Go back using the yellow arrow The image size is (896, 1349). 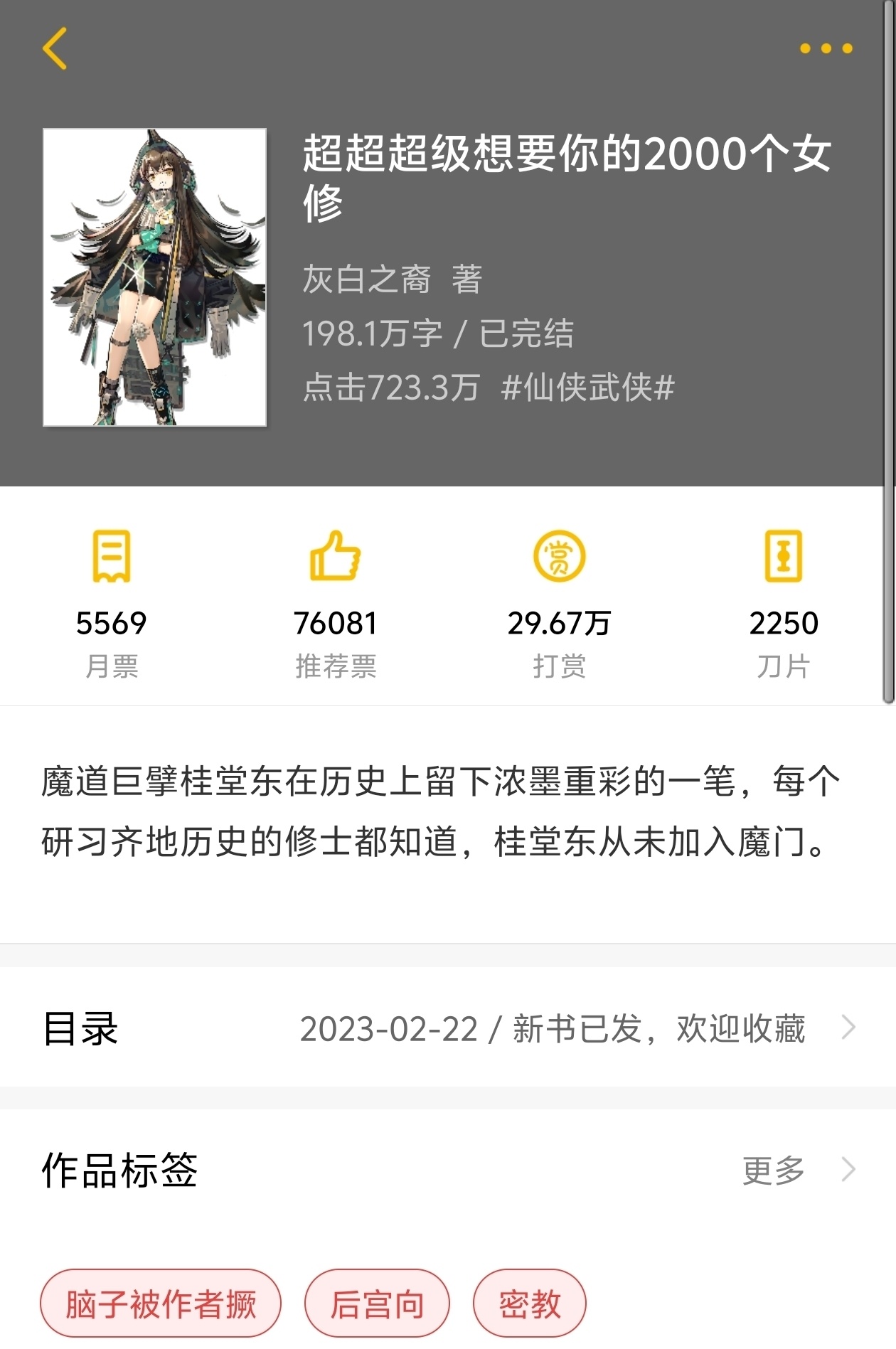pyautogui.click(x=55, y=48)
